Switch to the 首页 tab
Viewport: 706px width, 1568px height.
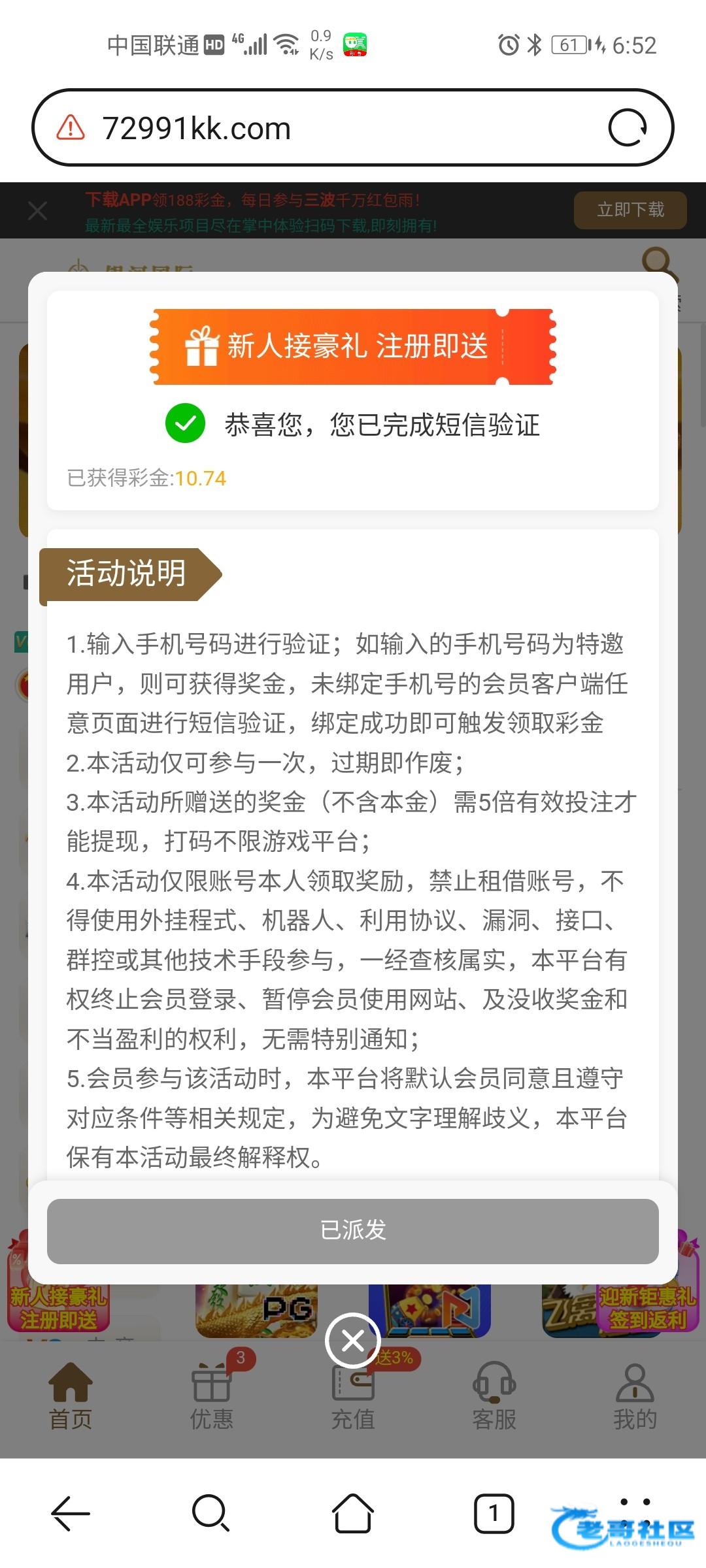[71, 1396]
